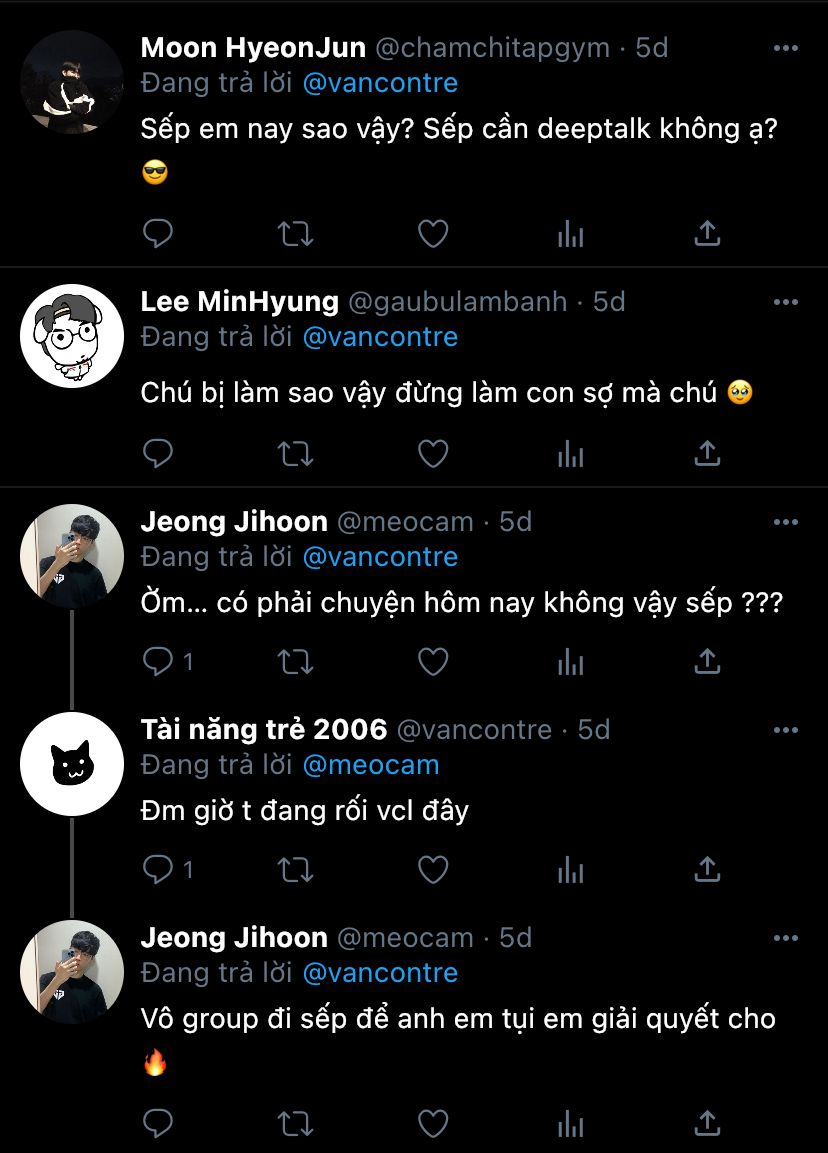Reply to Tài năng trẻ 2006's tweet
The width and height of the screenshot is (828, 1153).
tap(158, 869)
